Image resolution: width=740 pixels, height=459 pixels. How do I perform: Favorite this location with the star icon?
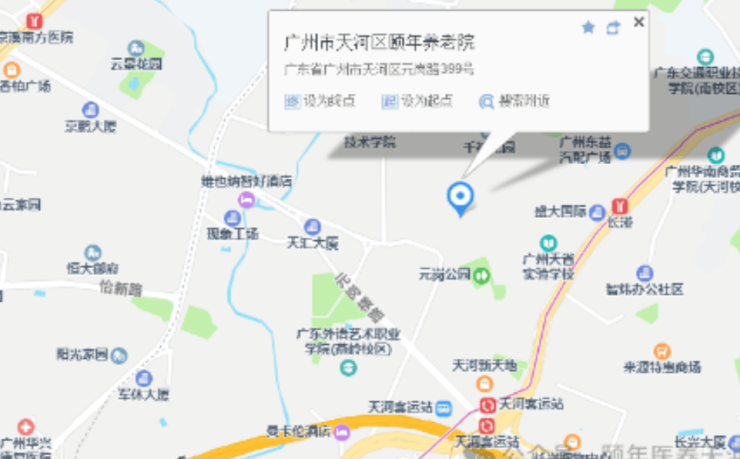(x=588, y=27)
